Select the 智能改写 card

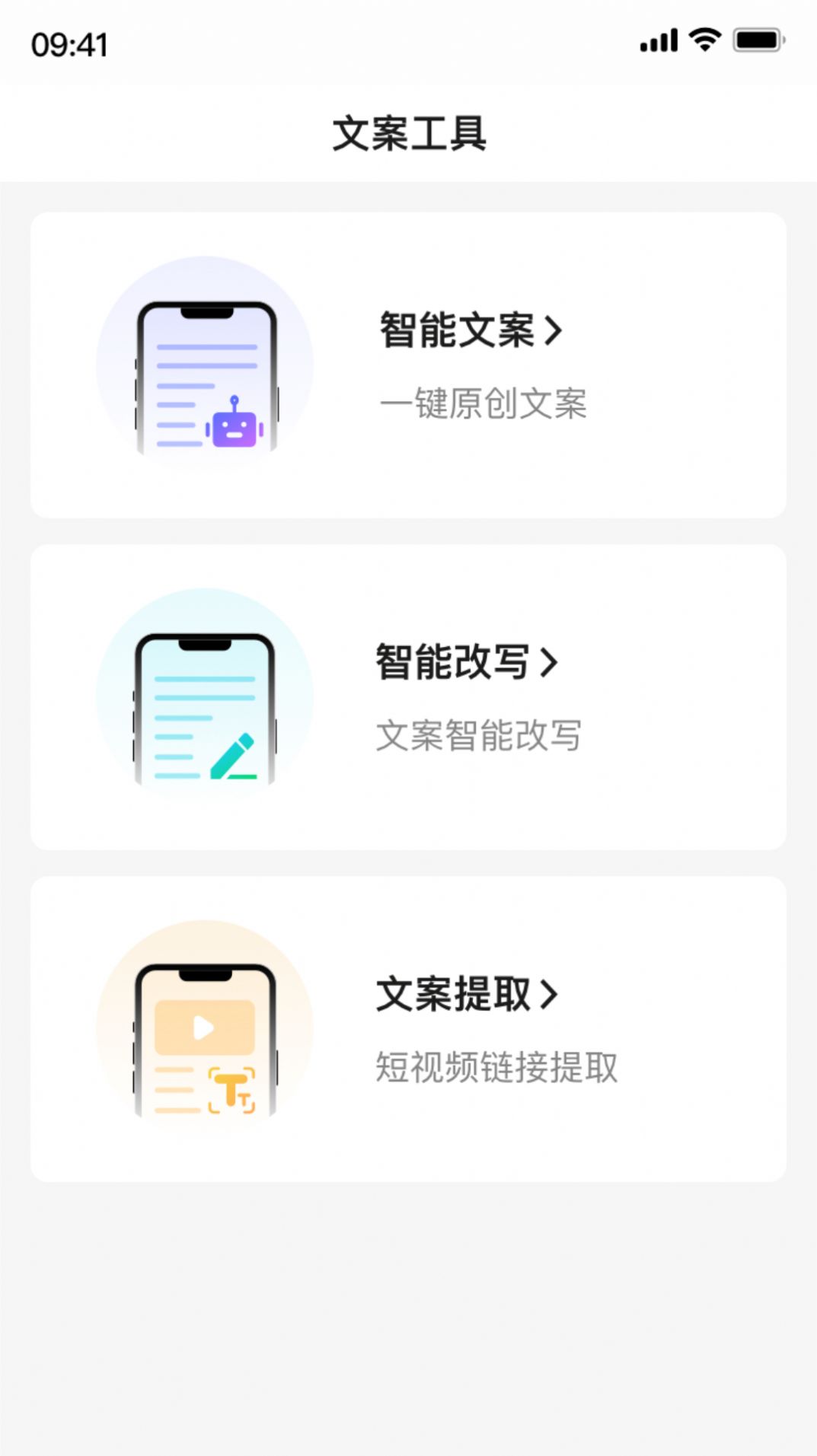(x=408, y=700)
